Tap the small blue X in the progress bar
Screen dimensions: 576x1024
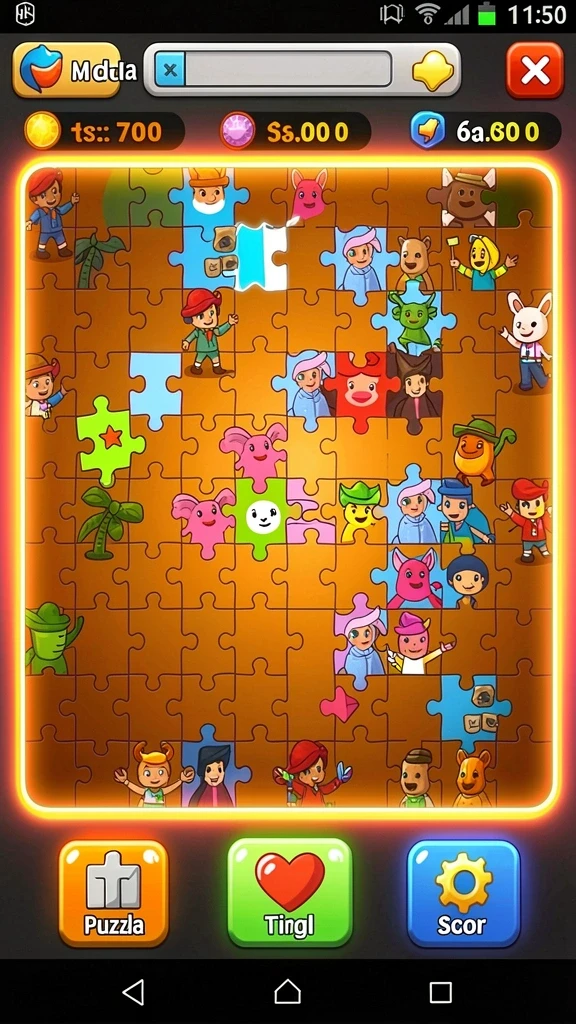tap(170, 69)
